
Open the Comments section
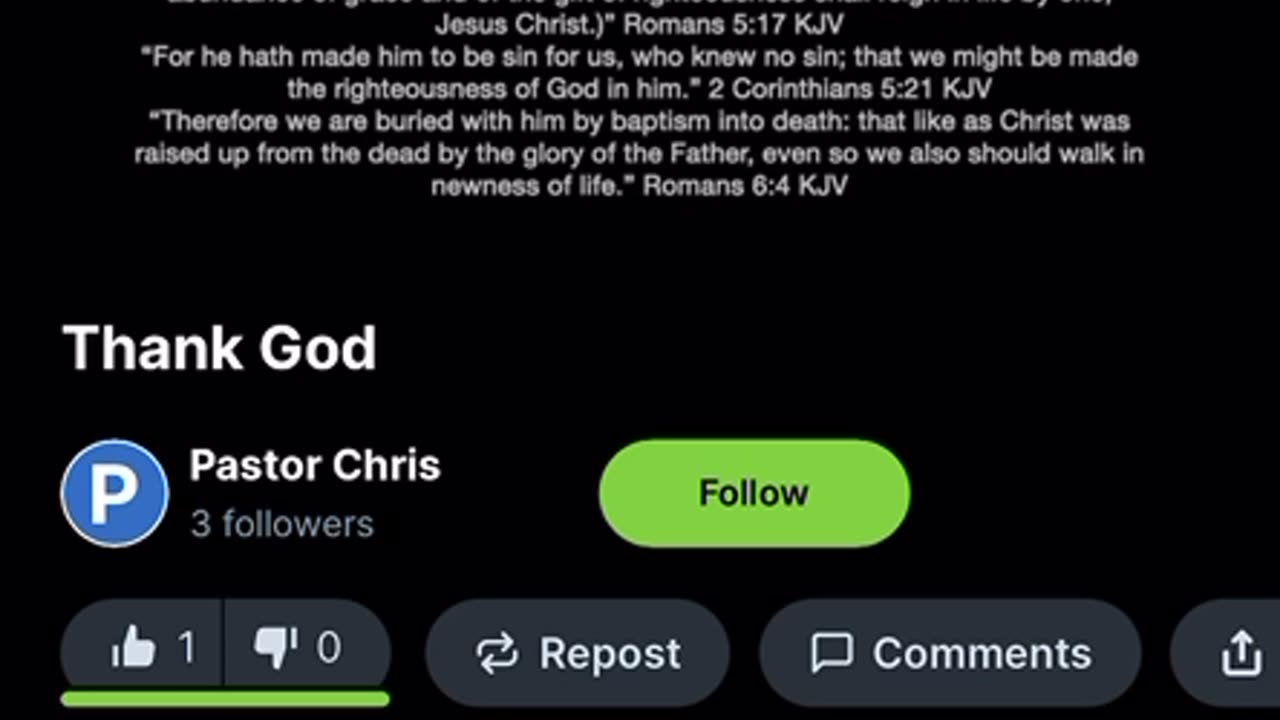coord(950,654)
